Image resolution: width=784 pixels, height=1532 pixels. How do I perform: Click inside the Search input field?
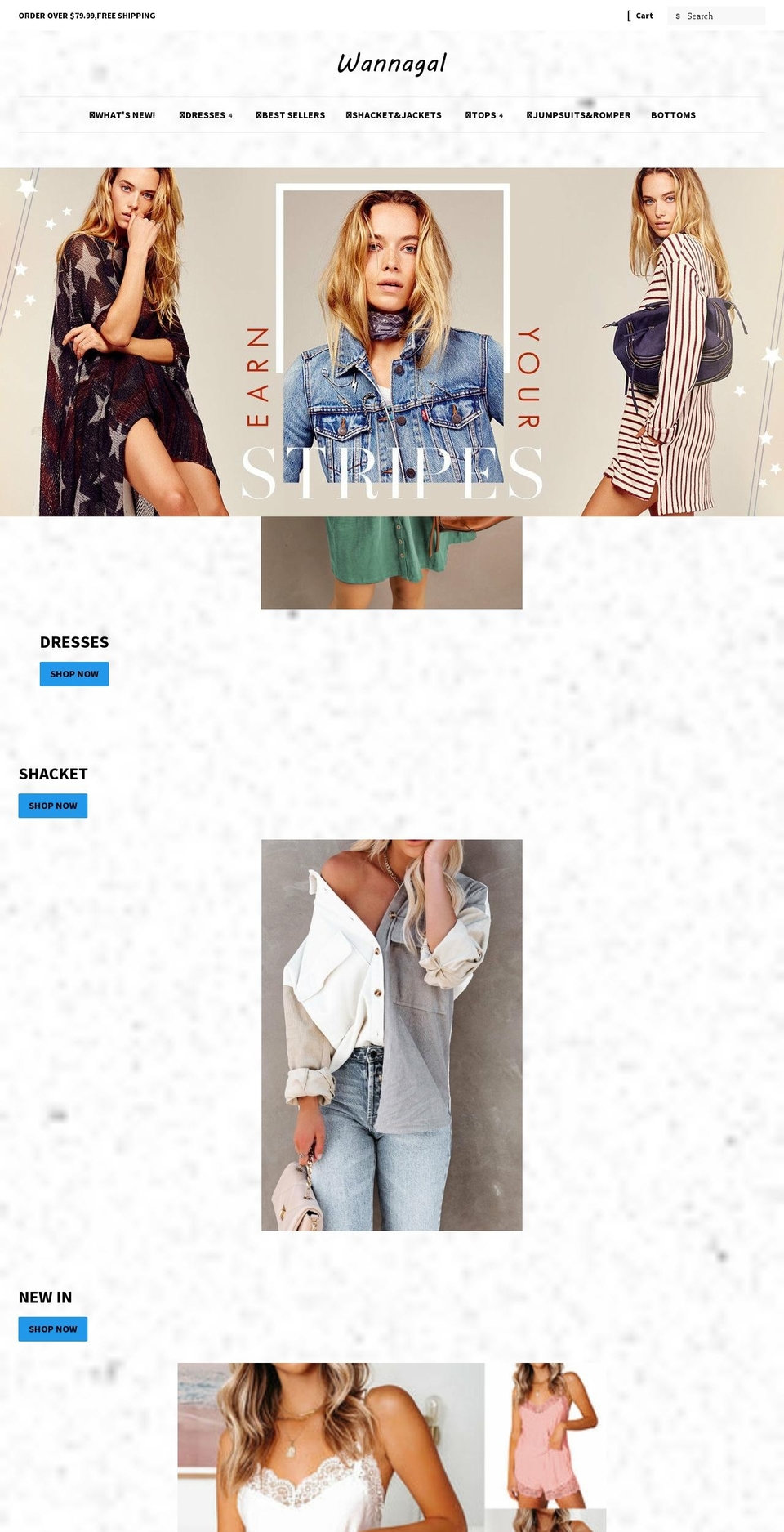[x=723, y=16]
